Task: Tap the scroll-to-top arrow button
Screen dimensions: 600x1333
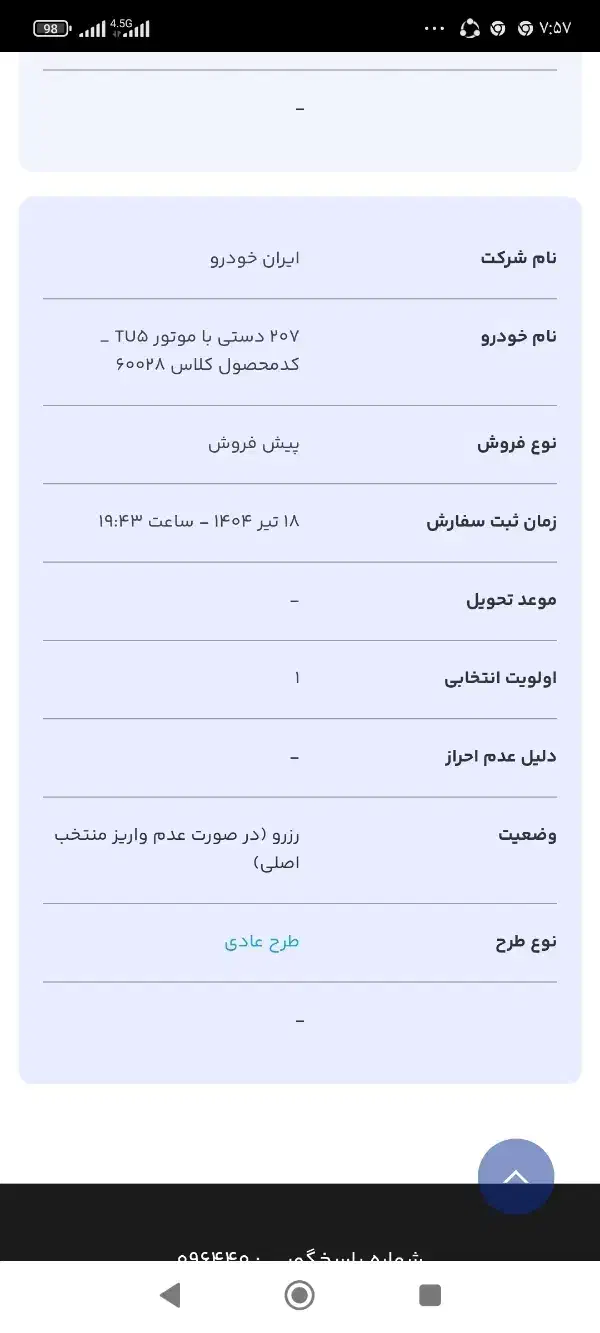Action: point(516,1177)
